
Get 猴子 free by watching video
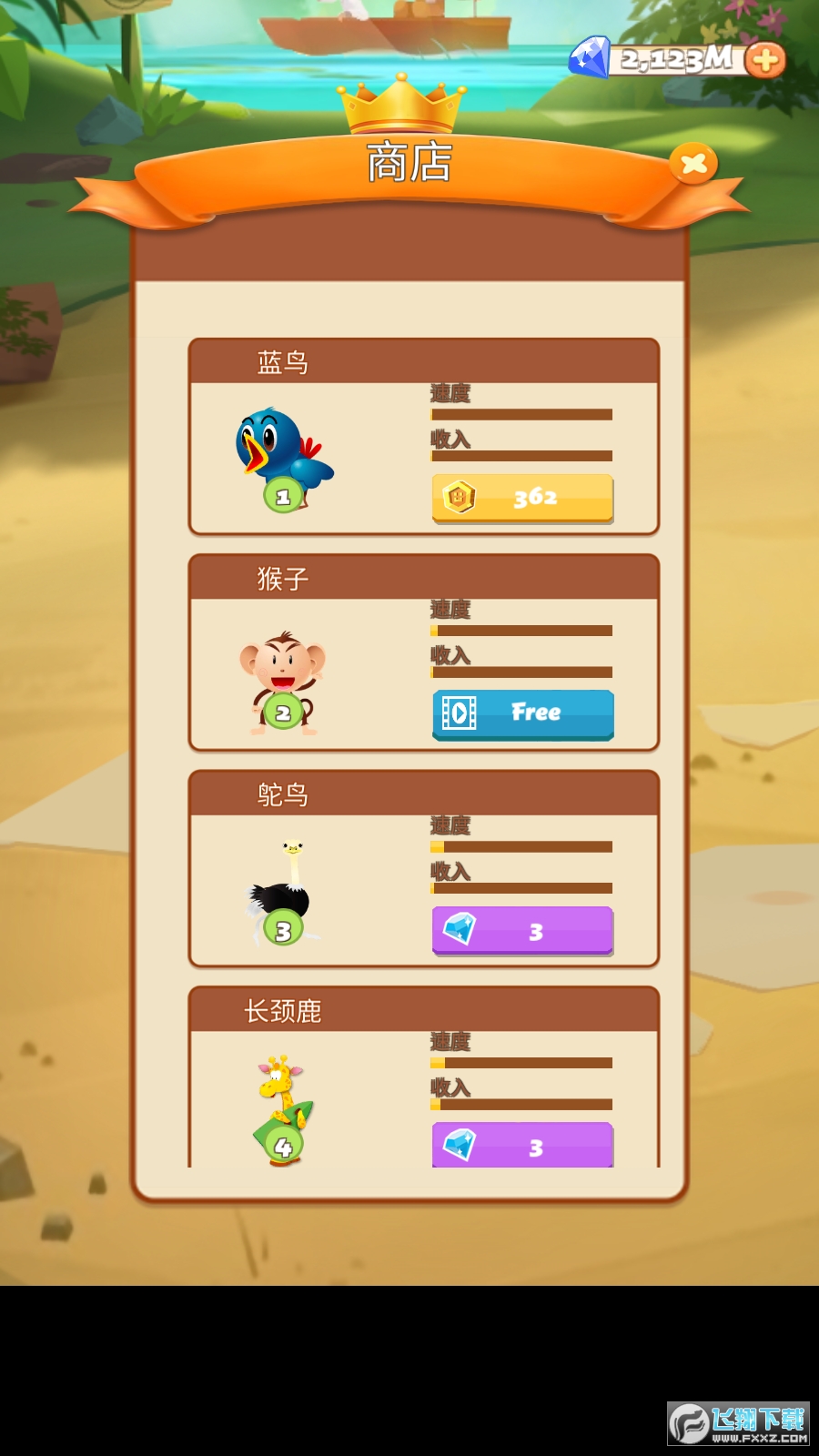click(522, 713)
